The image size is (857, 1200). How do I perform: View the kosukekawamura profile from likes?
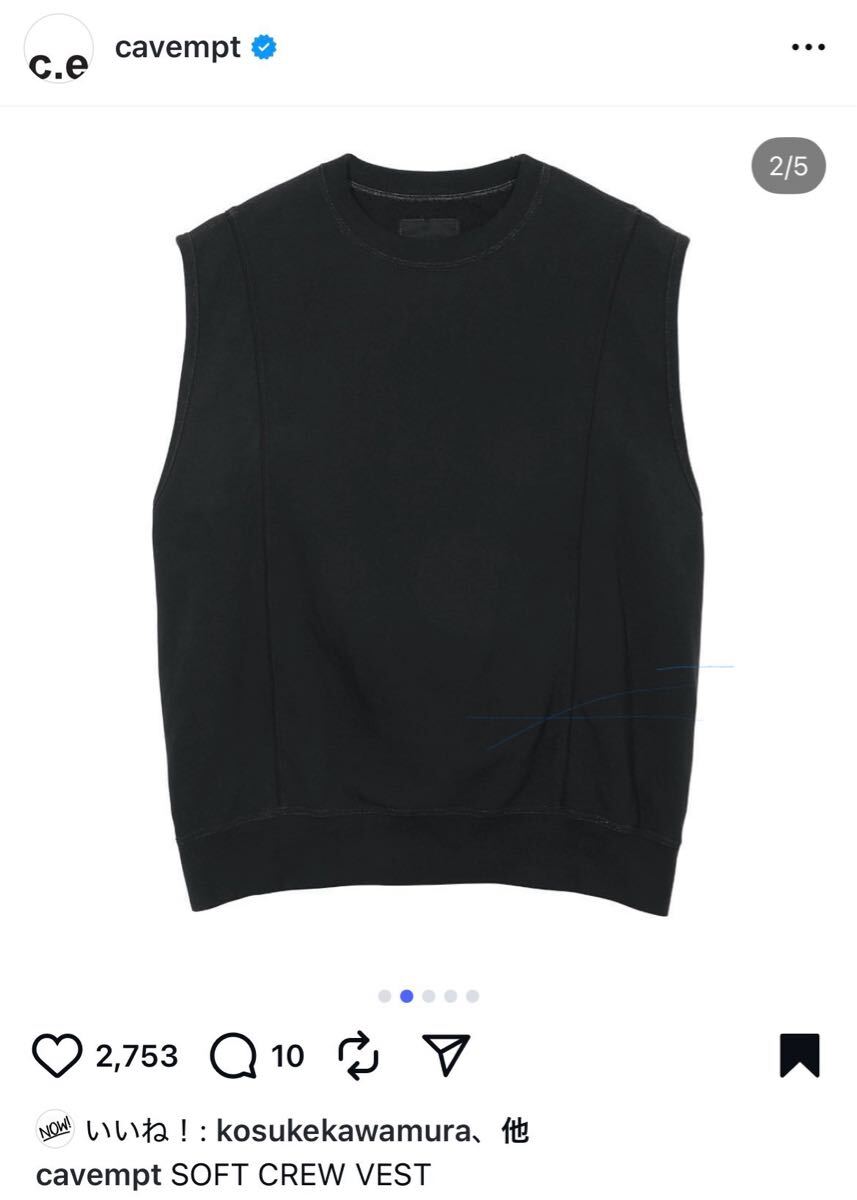point(343,1131)
